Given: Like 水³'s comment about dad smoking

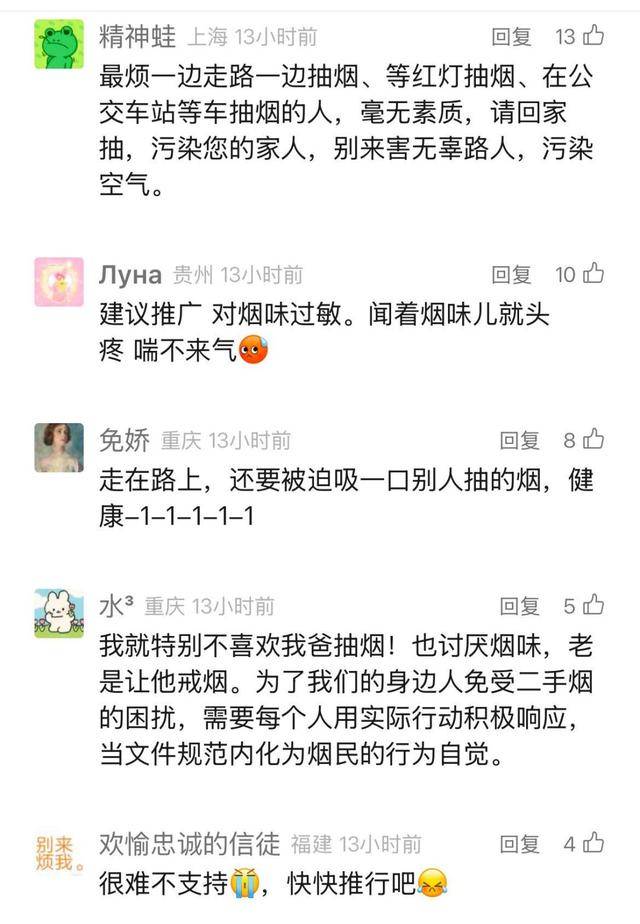Looking at the screenshot, I should pyautogui.click(x=595, y=605).
